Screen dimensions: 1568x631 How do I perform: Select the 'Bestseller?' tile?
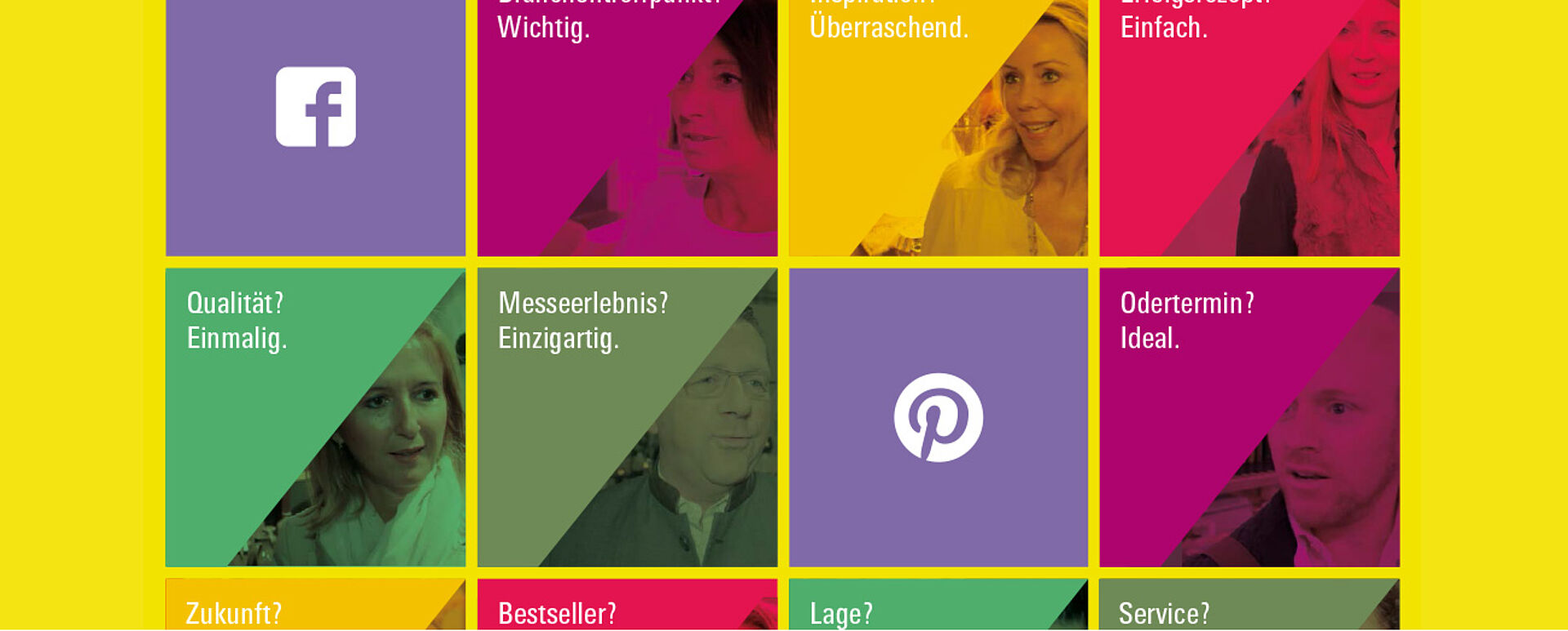[x=627, y=607]
